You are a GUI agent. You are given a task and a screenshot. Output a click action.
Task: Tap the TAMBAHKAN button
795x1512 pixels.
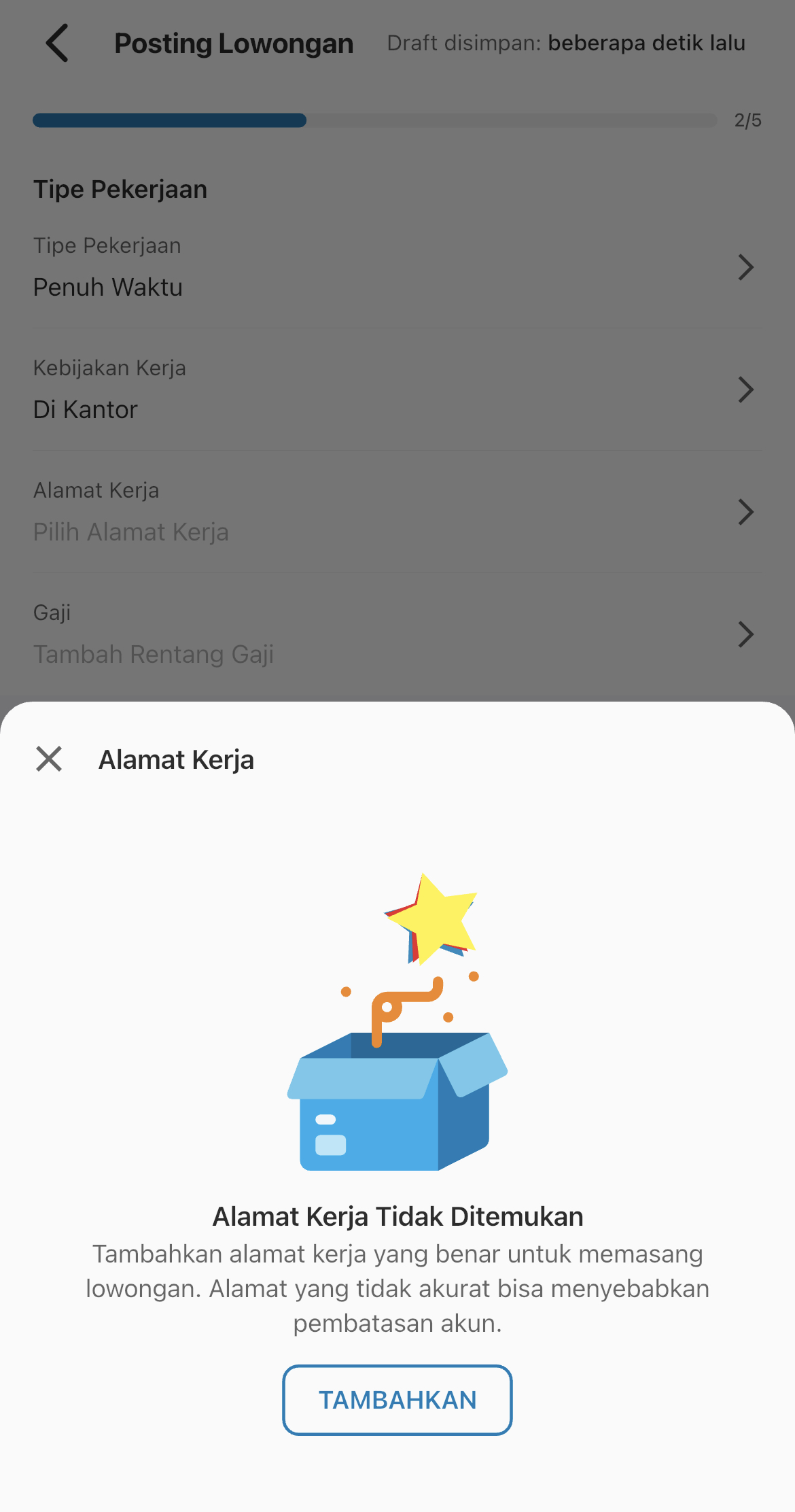click(397, 1400)
